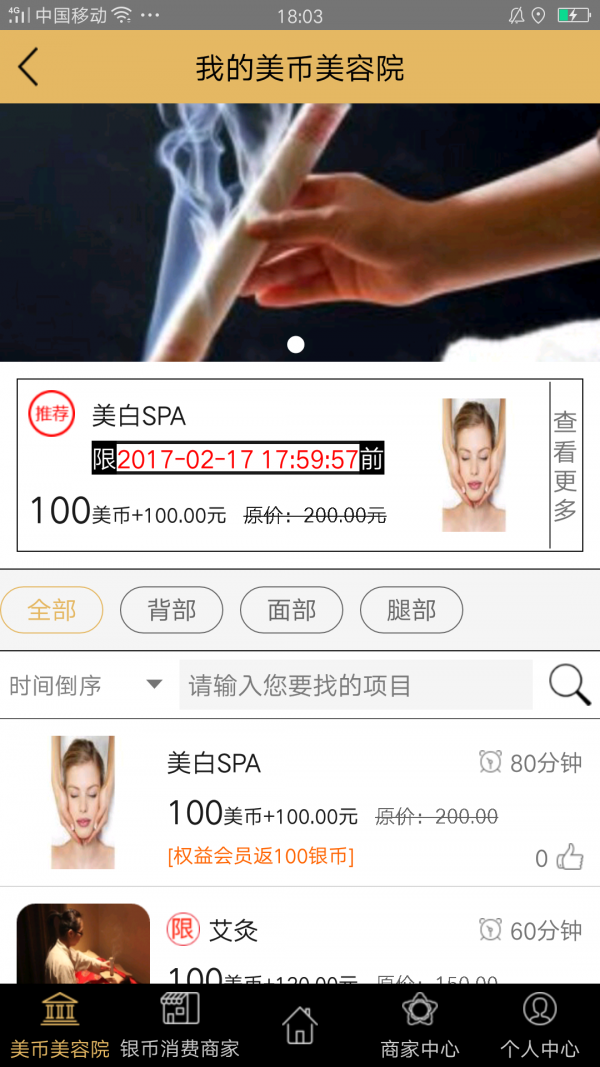Filter by 面部 category
Viewport: 600px width, 1067px height.
(291, 610)
